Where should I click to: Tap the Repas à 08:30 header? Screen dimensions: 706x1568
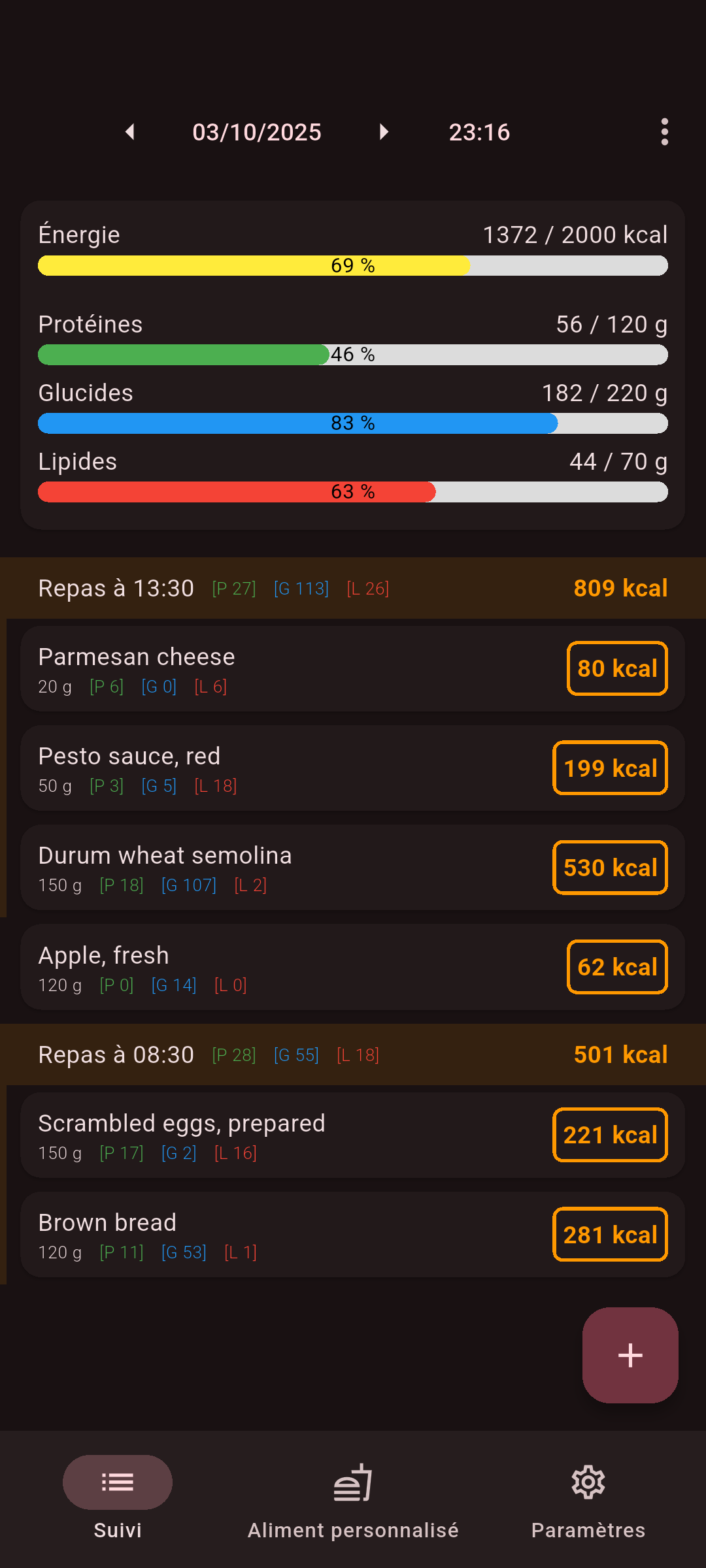click(353, 1054)
